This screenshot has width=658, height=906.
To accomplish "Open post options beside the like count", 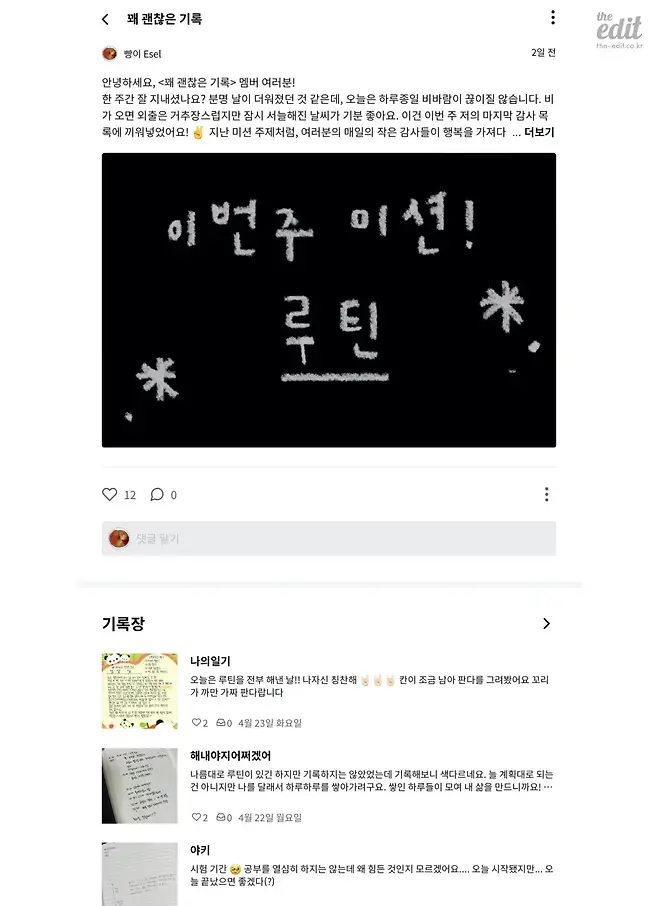I will pos(546,494).
